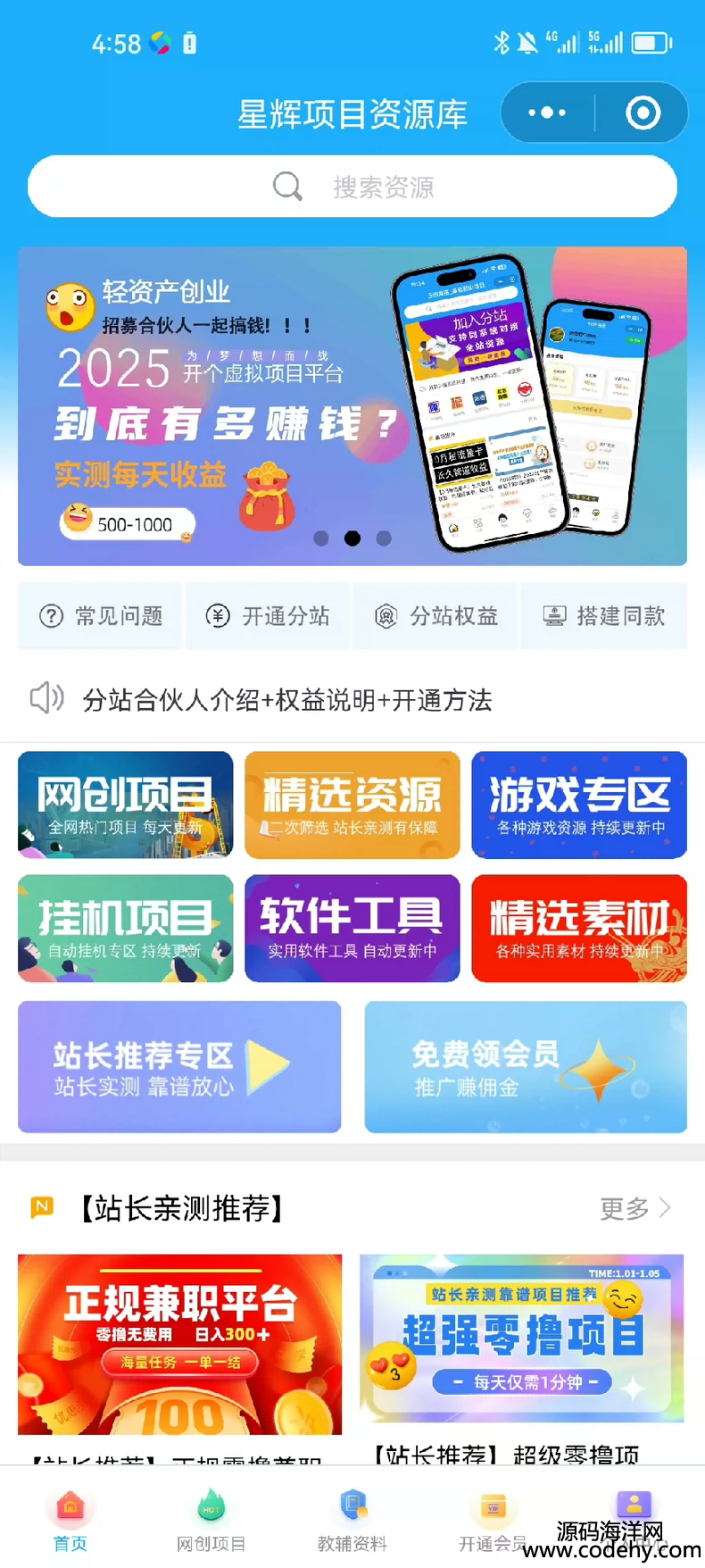Image resolution: width=705 pixels, height=1568 pixels.
Task: Open the 超强零撸项目 card
Action: (521, 1338)
